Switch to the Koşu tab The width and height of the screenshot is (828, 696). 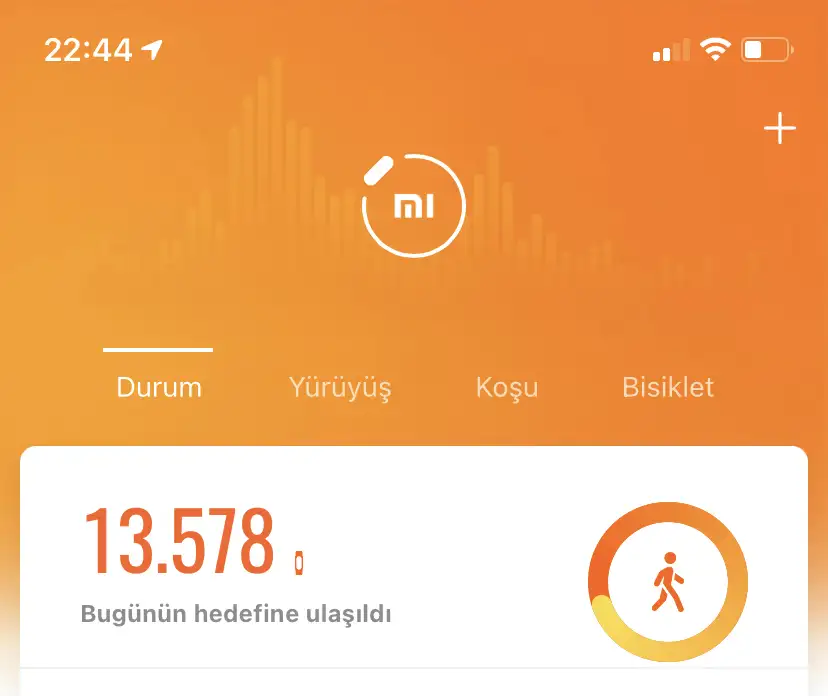click(x=507, y=387)
